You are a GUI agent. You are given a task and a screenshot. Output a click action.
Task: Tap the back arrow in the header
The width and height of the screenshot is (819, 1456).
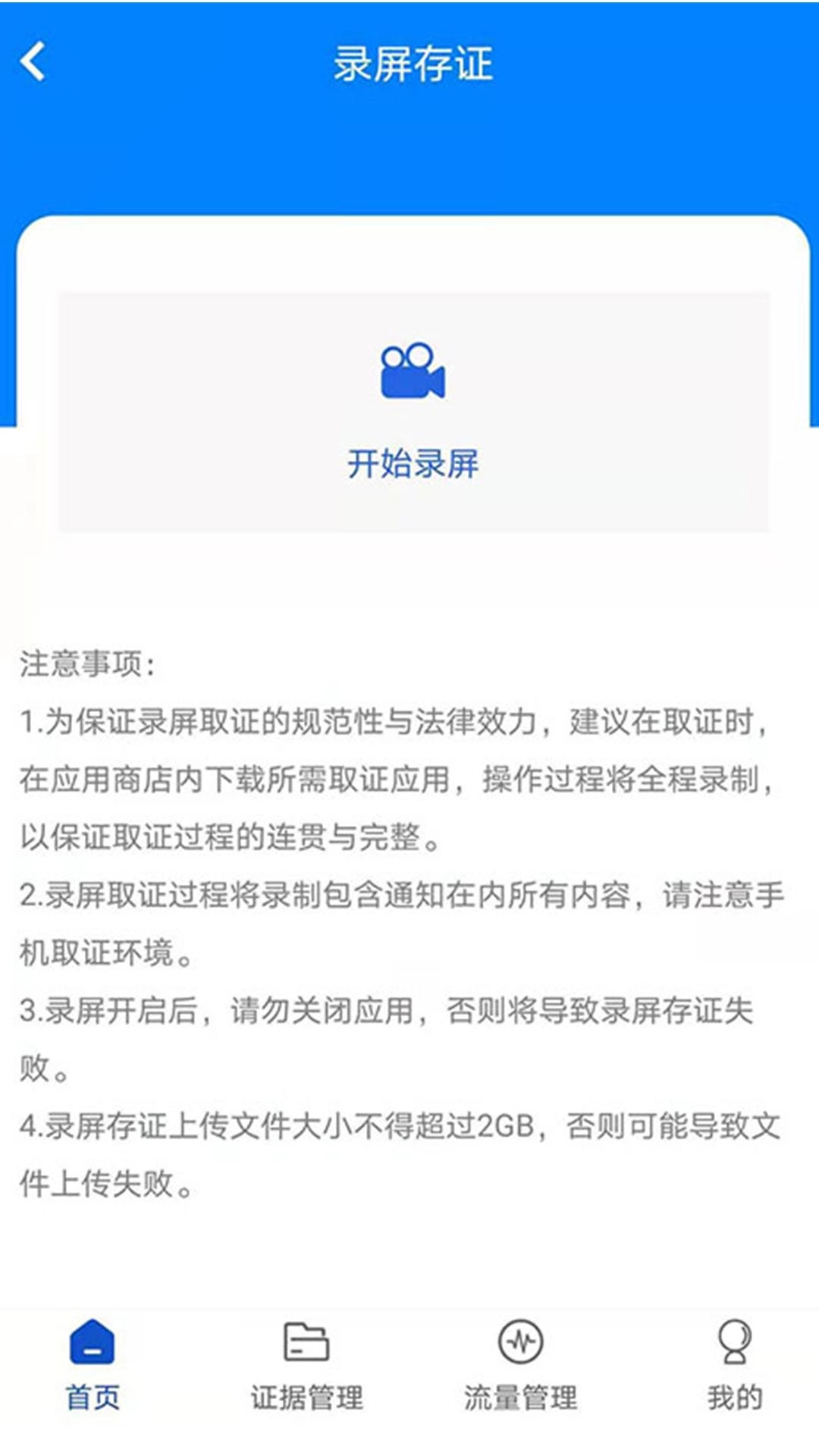point(32,62)
